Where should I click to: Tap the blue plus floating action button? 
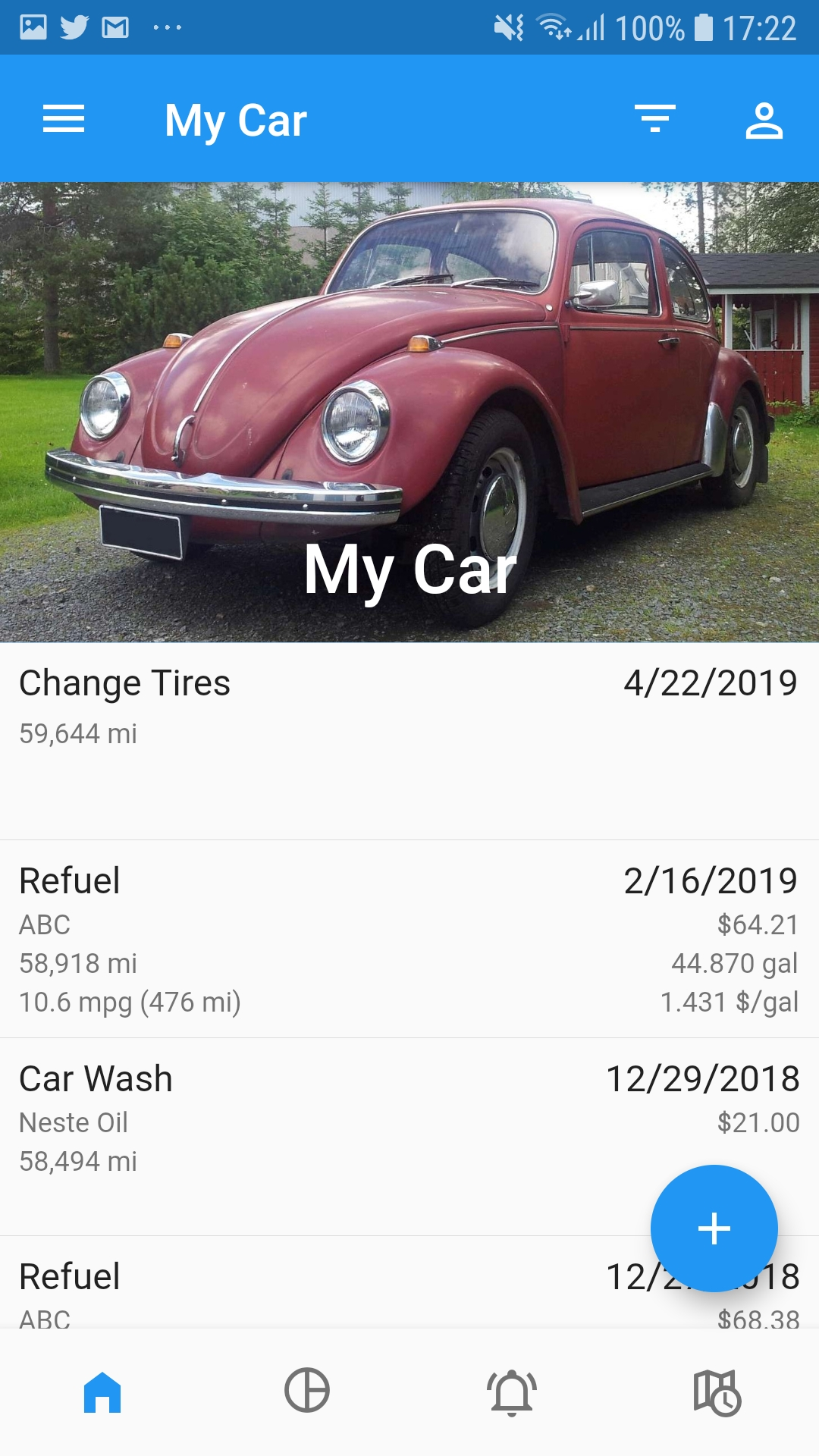[x=714, y=1228]
